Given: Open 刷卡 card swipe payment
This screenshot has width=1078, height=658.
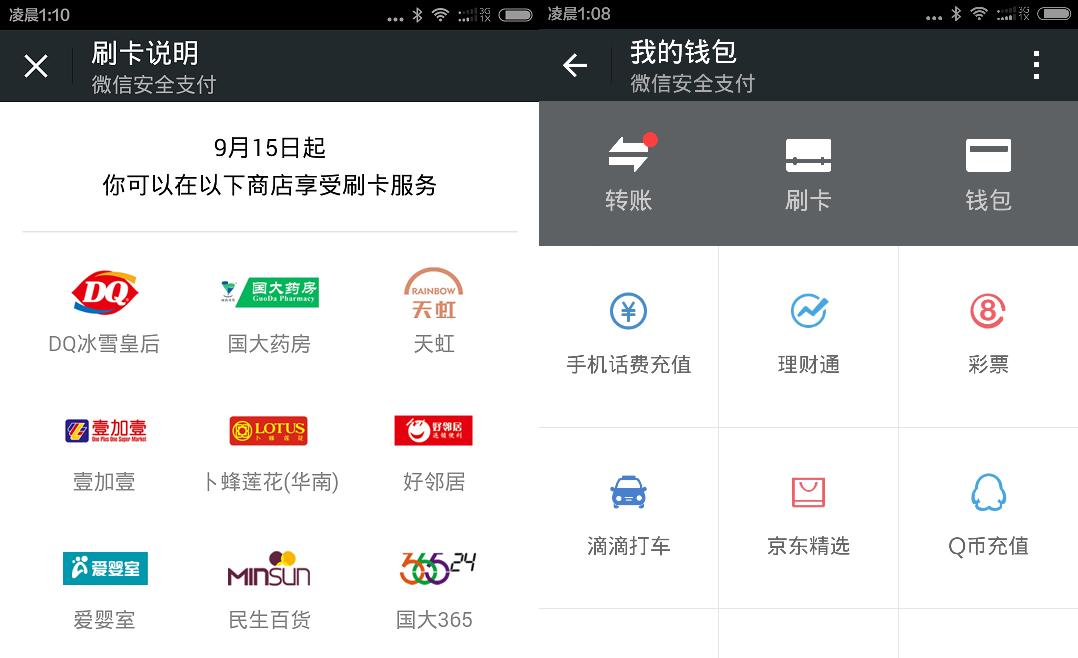Looking at the screenshot, I should [x=808, y=173].
